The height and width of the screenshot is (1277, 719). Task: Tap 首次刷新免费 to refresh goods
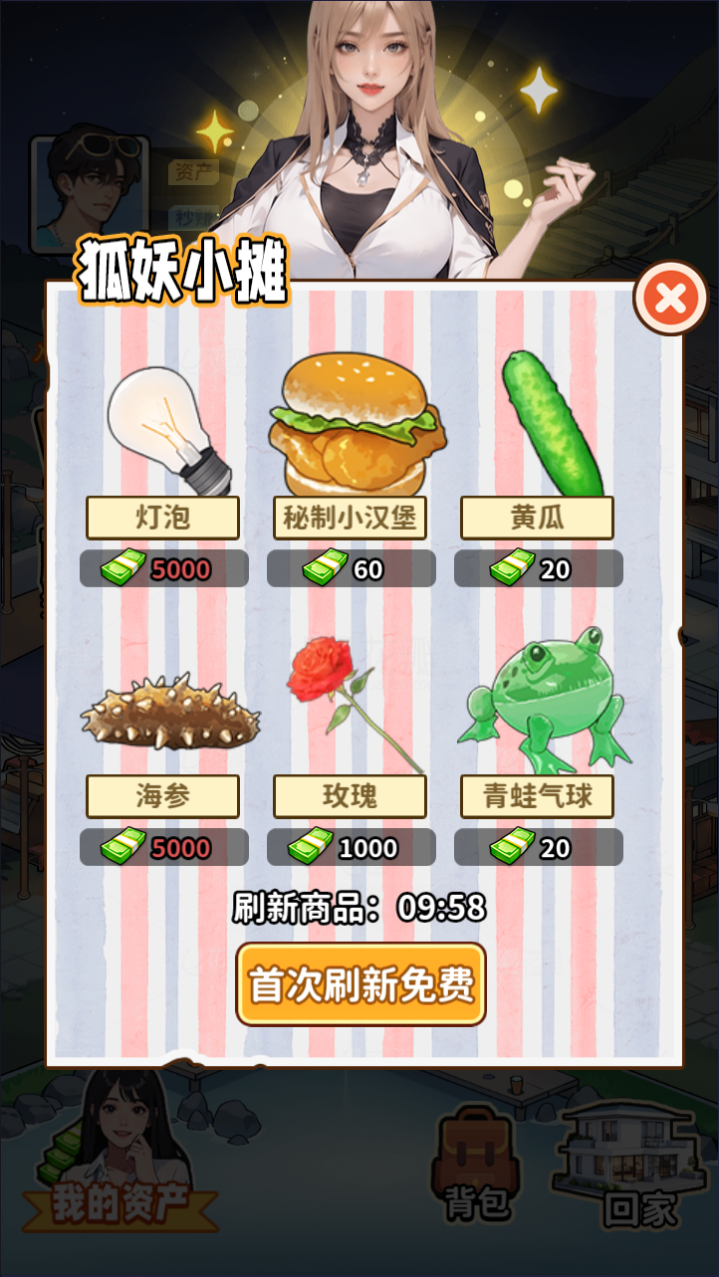[x=361, y=985]
